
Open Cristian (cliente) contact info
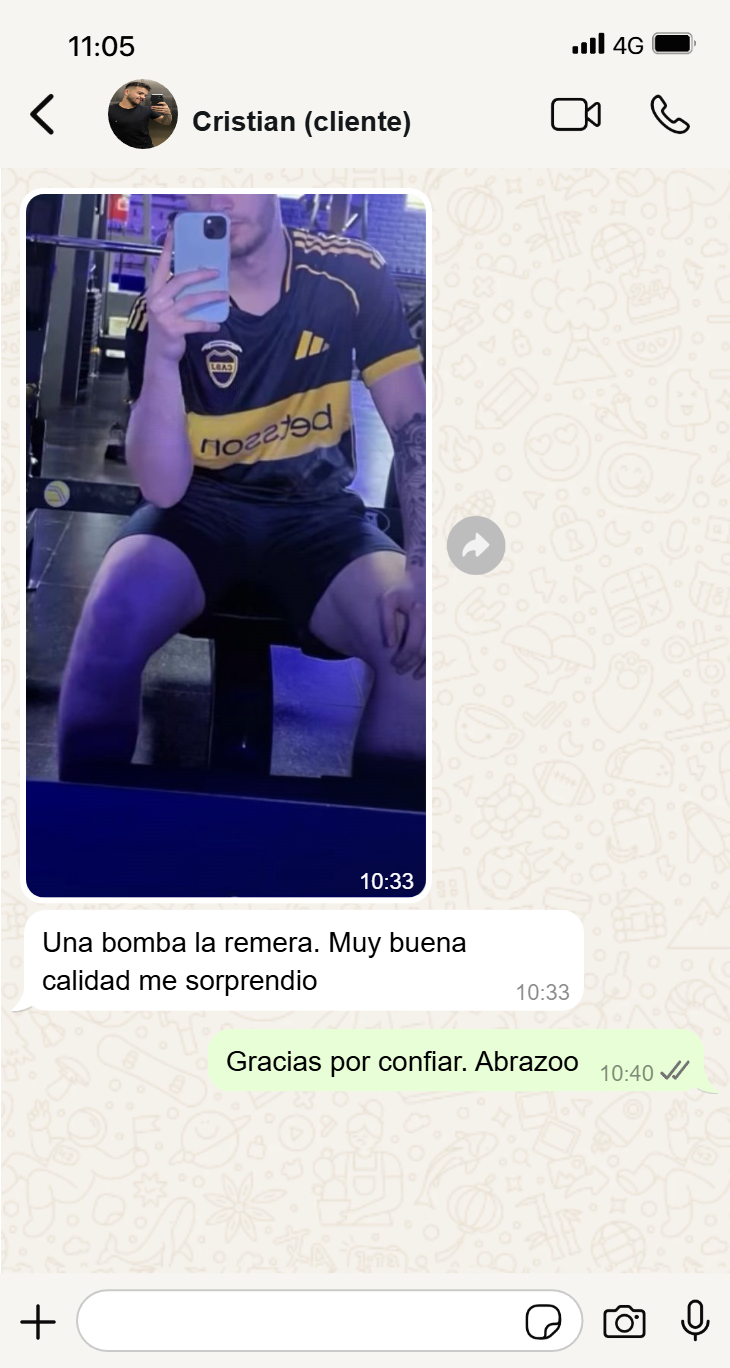pyautogui.click(x=300, y=122)
